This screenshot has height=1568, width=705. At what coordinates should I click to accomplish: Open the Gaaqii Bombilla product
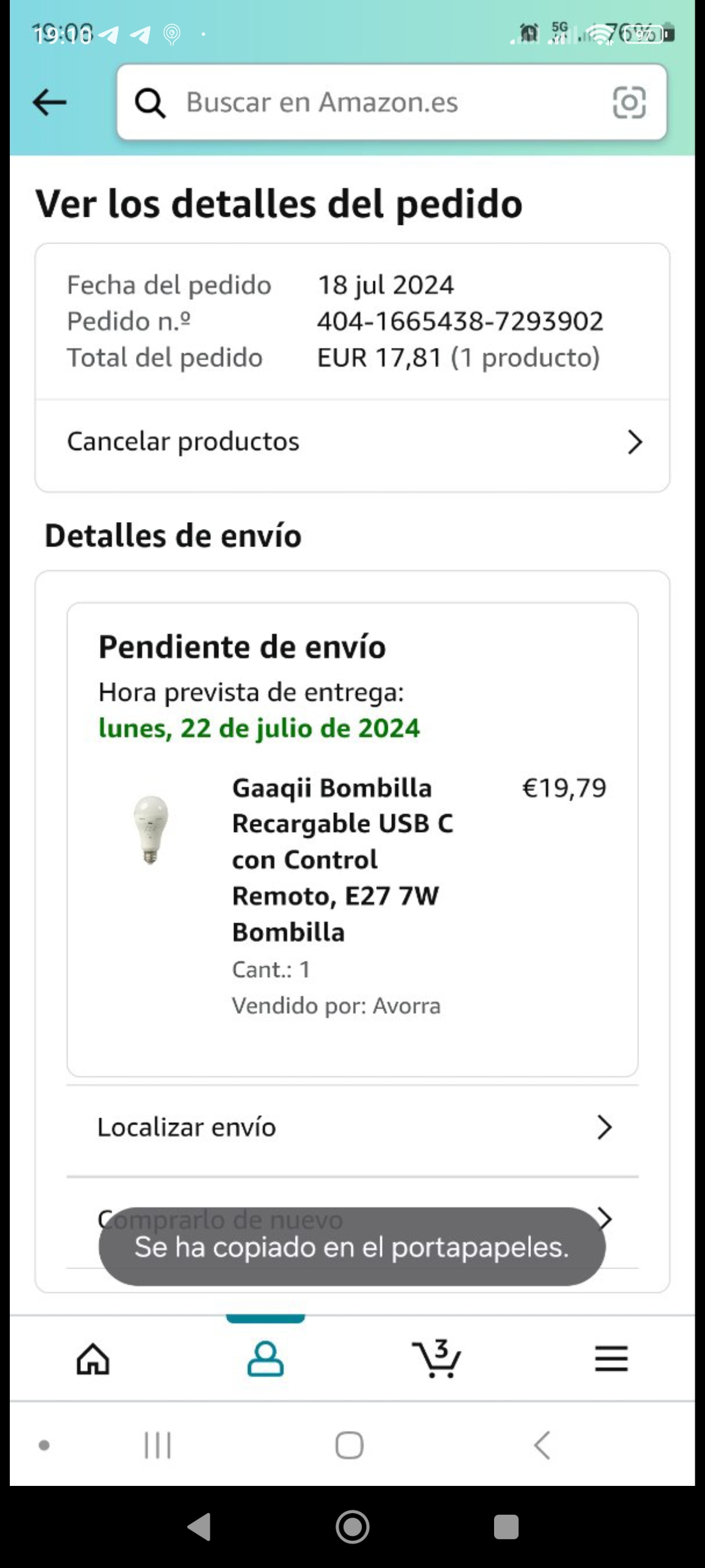(x=342, y=859)
